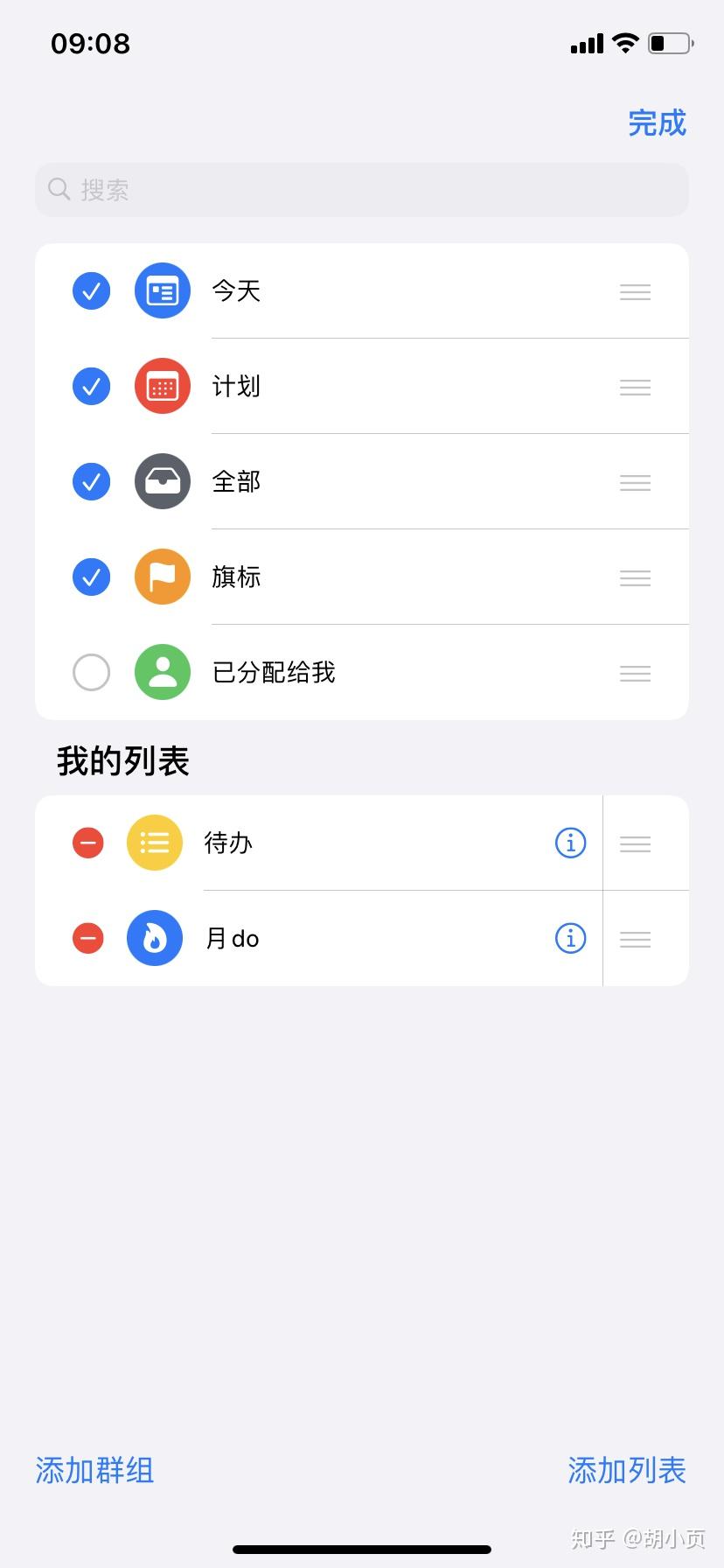724x1568 pixels.
Task: Uncheck the 全部 smart list
Action: point(91,482)
